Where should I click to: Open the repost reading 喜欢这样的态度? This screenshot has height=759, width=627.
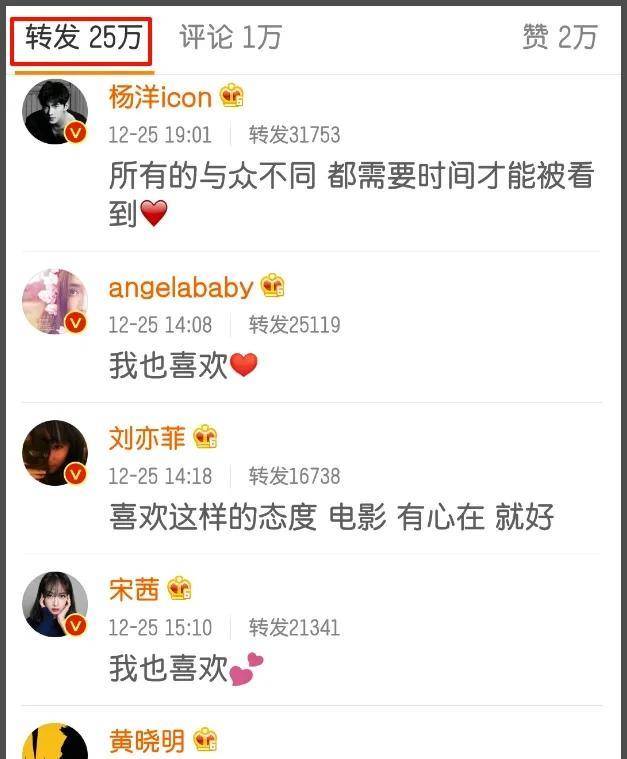click(x=330, y=517)
